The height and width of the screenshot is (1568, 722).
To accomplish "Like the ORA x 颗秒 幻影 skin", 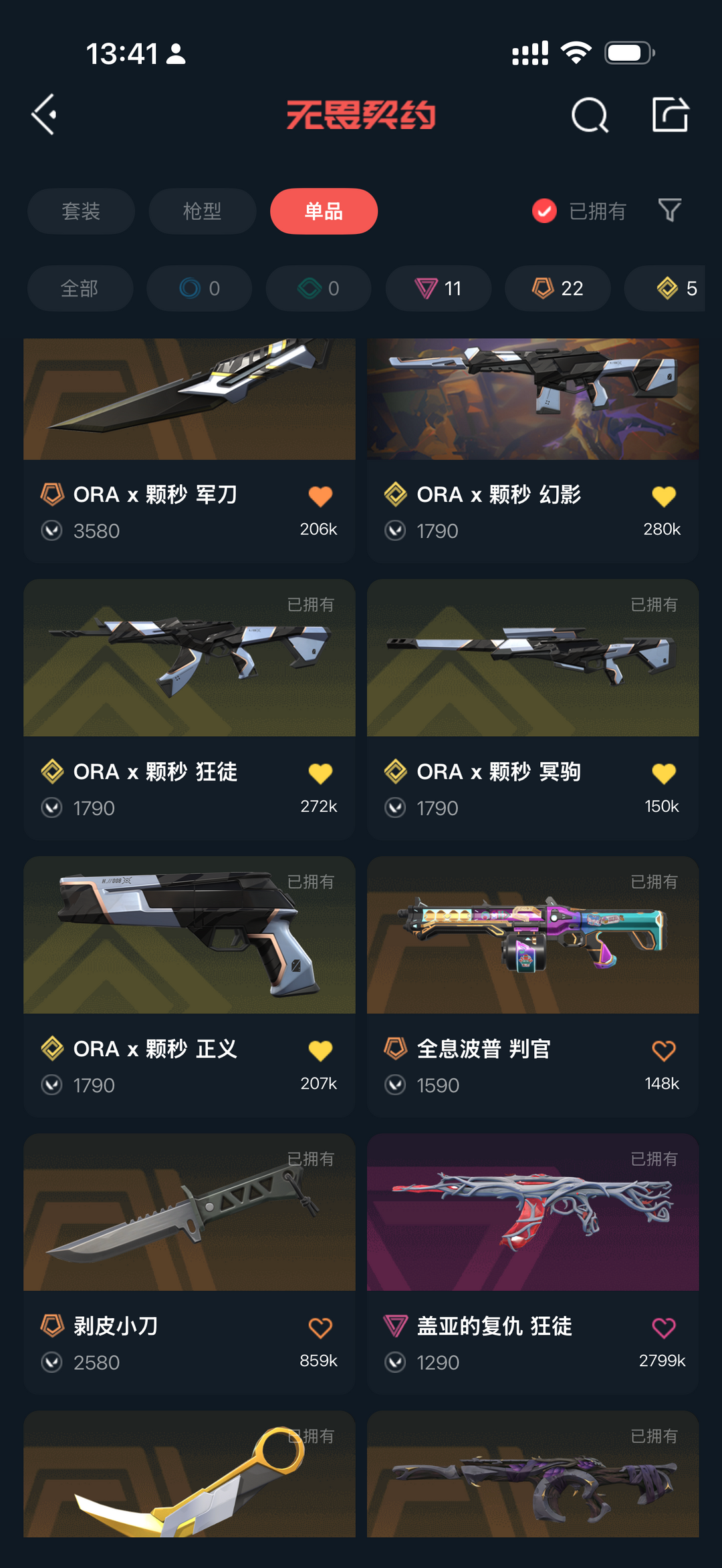I will tap(663, 496).
